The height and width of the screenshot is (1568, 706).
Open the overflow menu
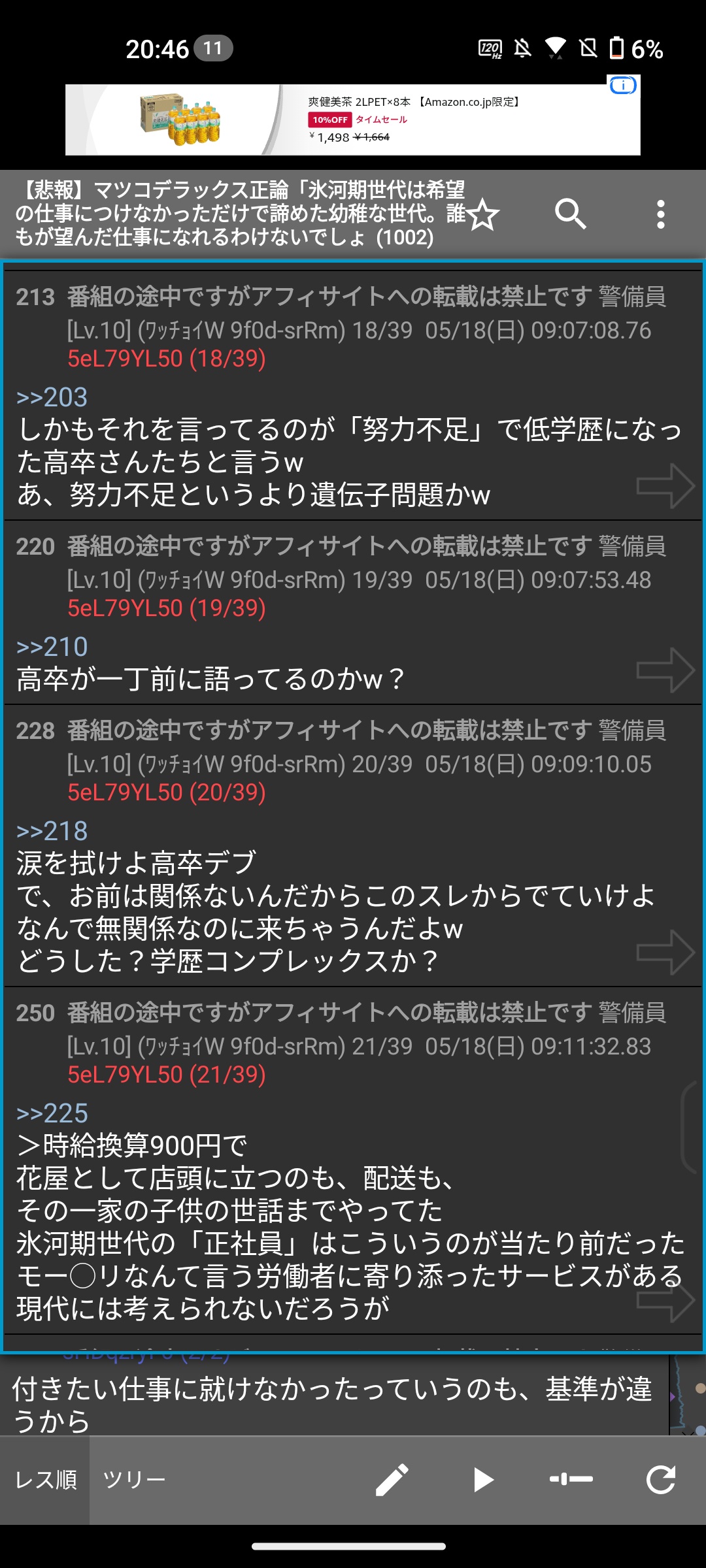(x=661, y=214)
